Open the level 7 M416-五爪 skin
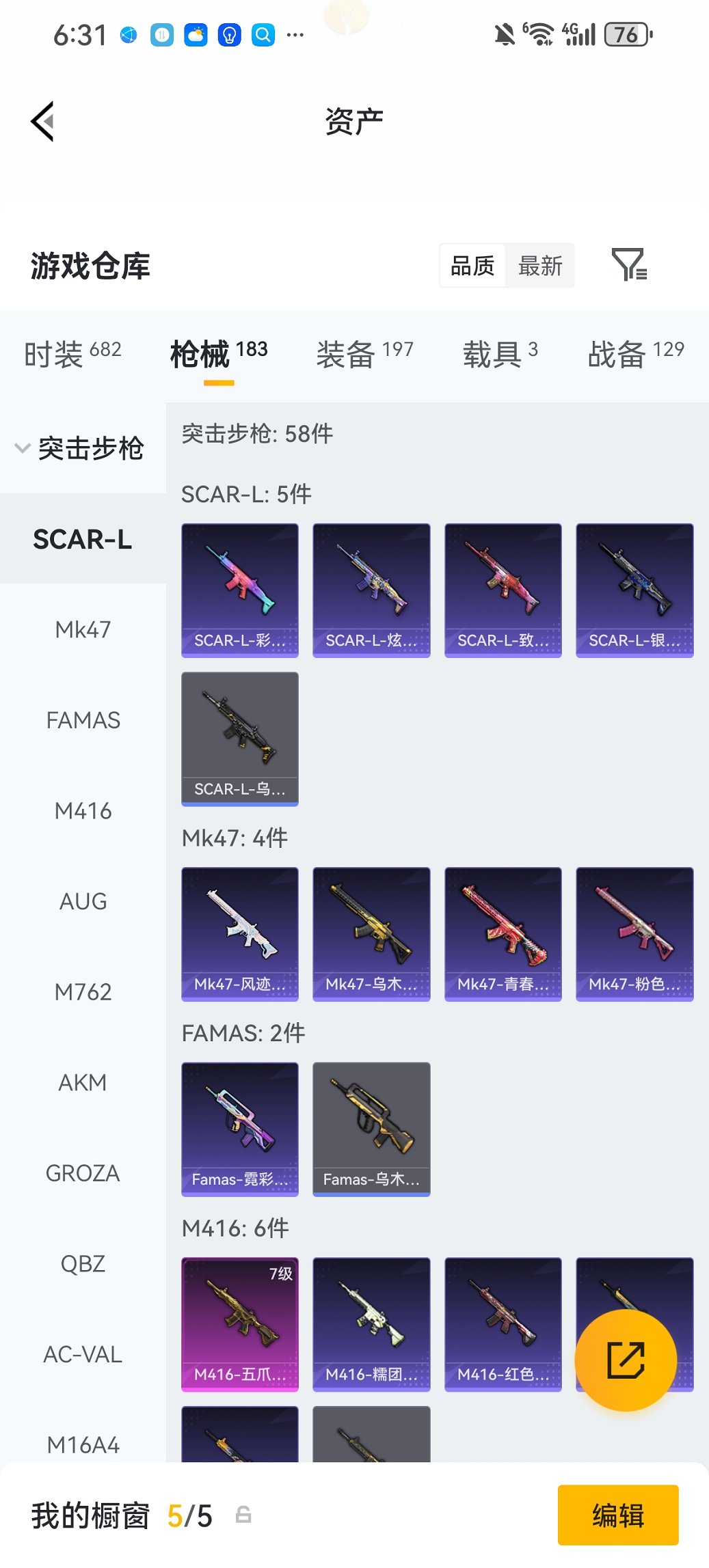The image size is (709, 1568). (x=240, y=1324)
